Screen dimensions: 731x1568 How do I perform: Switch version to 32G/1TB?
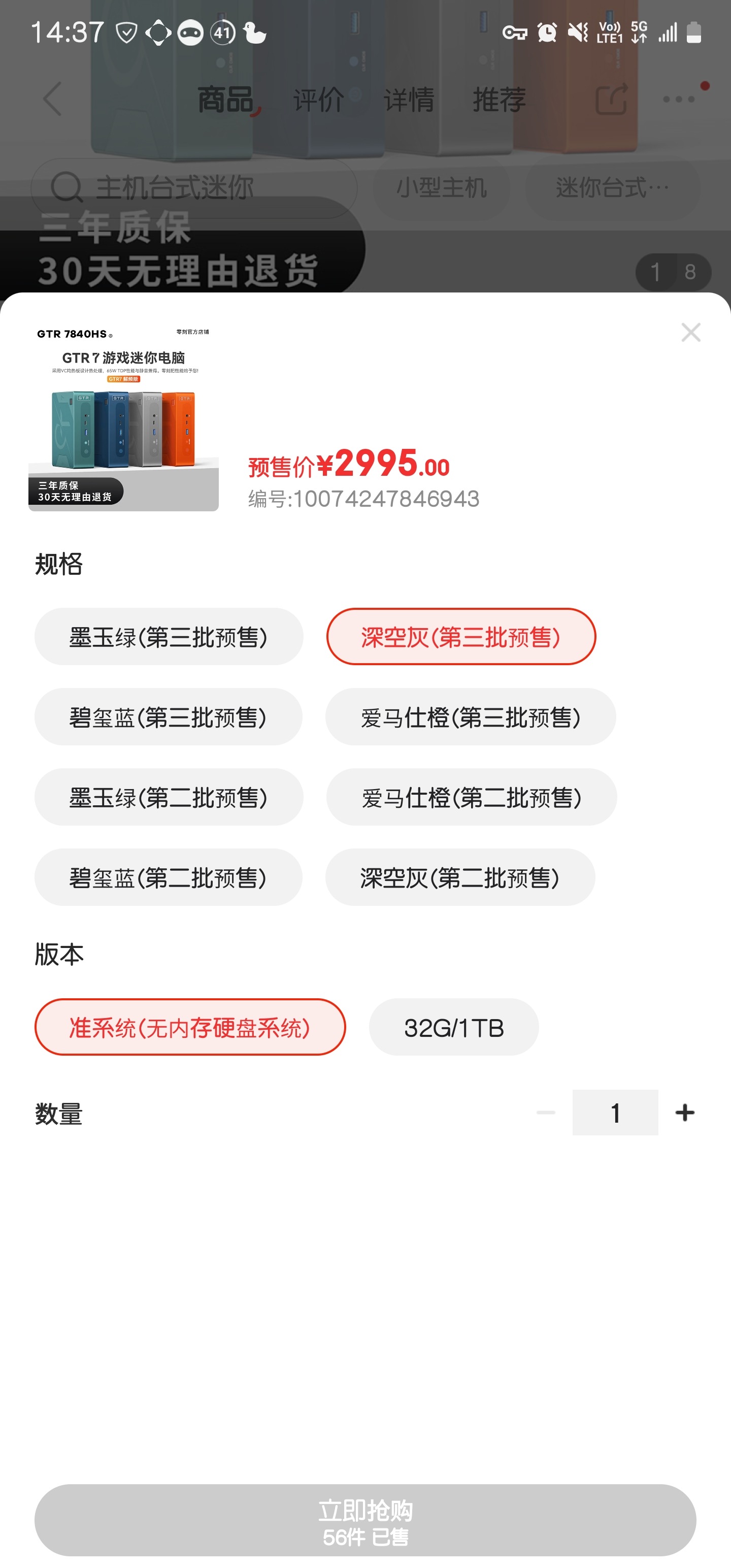(453, 1028)
